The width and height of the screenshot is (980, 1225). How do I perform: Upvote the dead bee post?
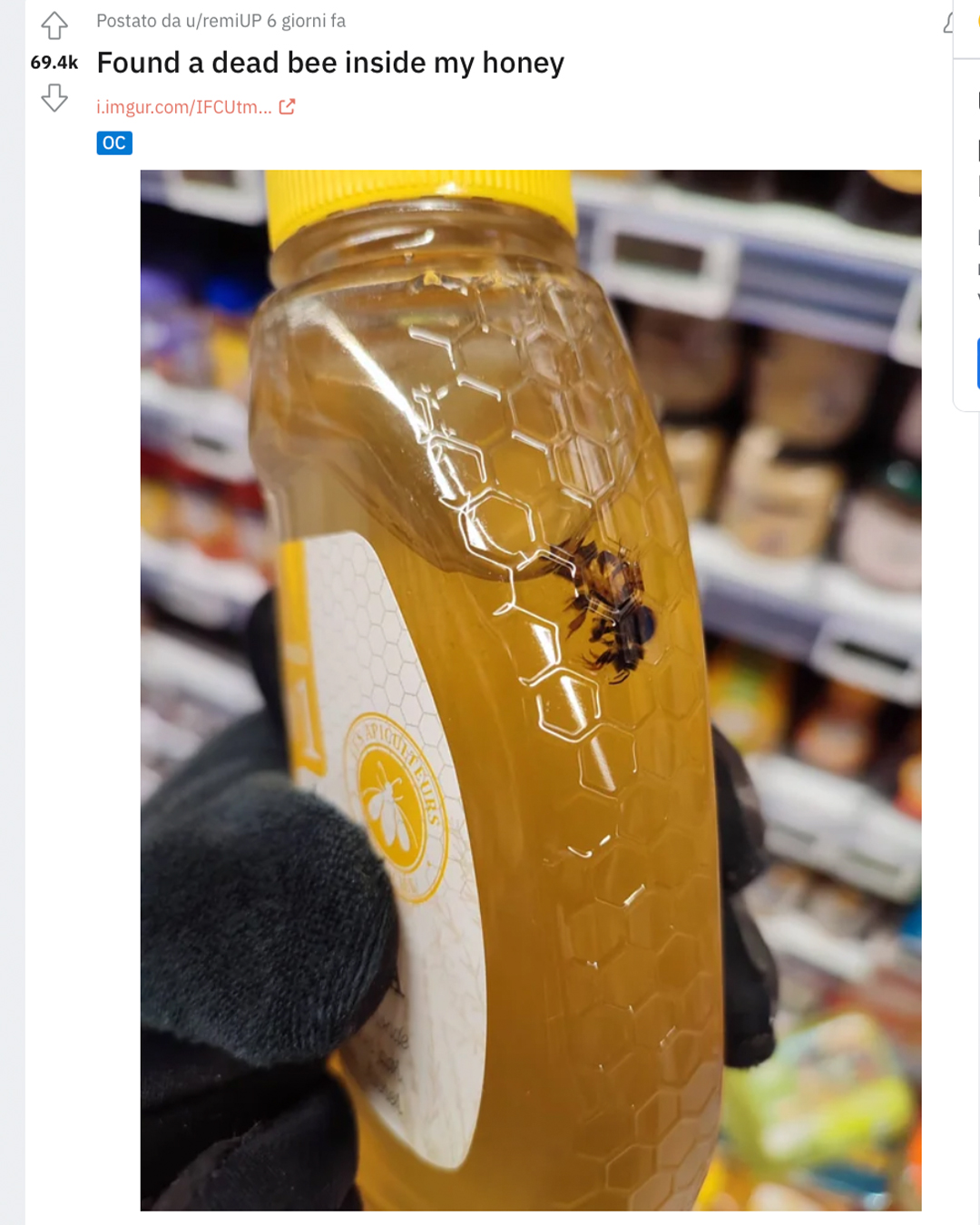pos(54,25)
